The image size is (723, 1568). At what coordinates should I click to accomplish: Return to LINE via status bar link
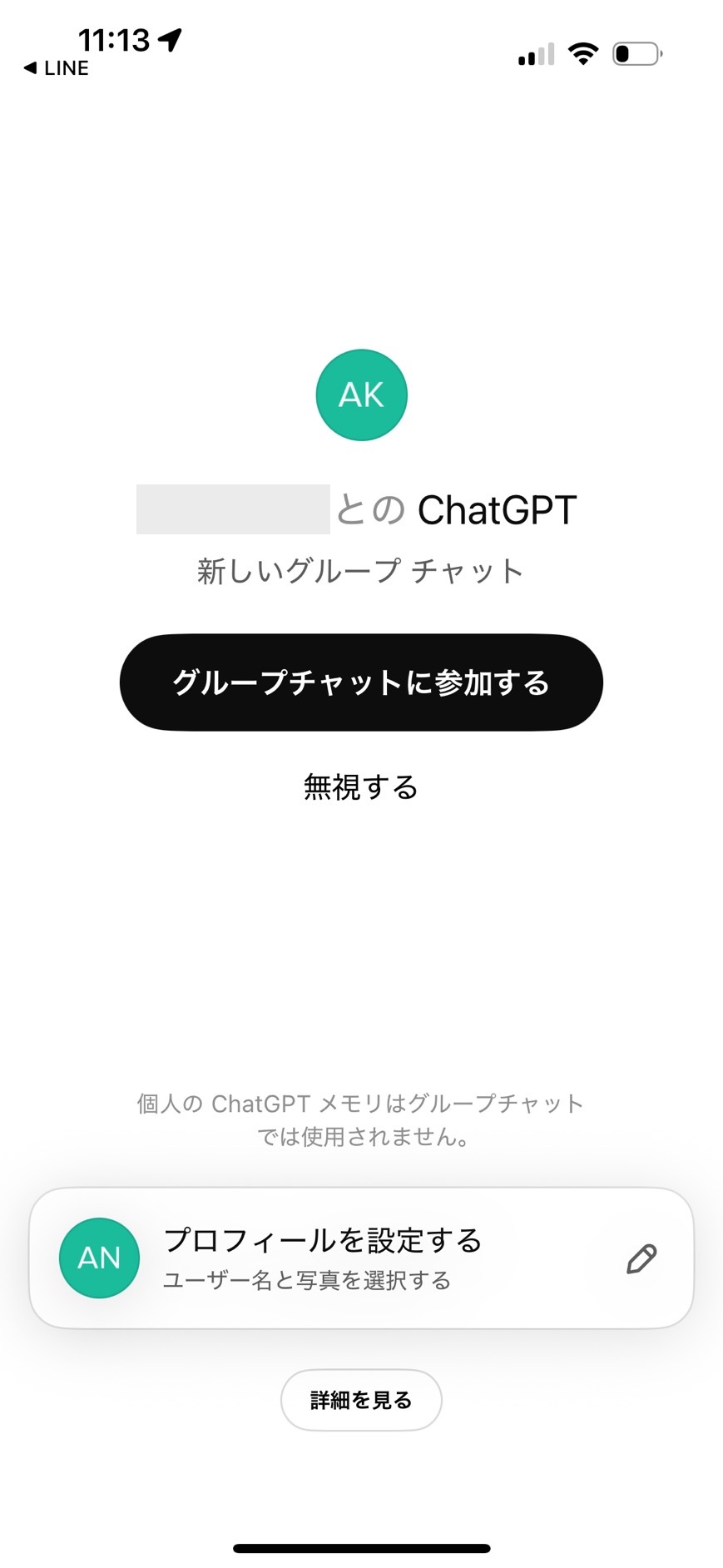tap(57, 68)
